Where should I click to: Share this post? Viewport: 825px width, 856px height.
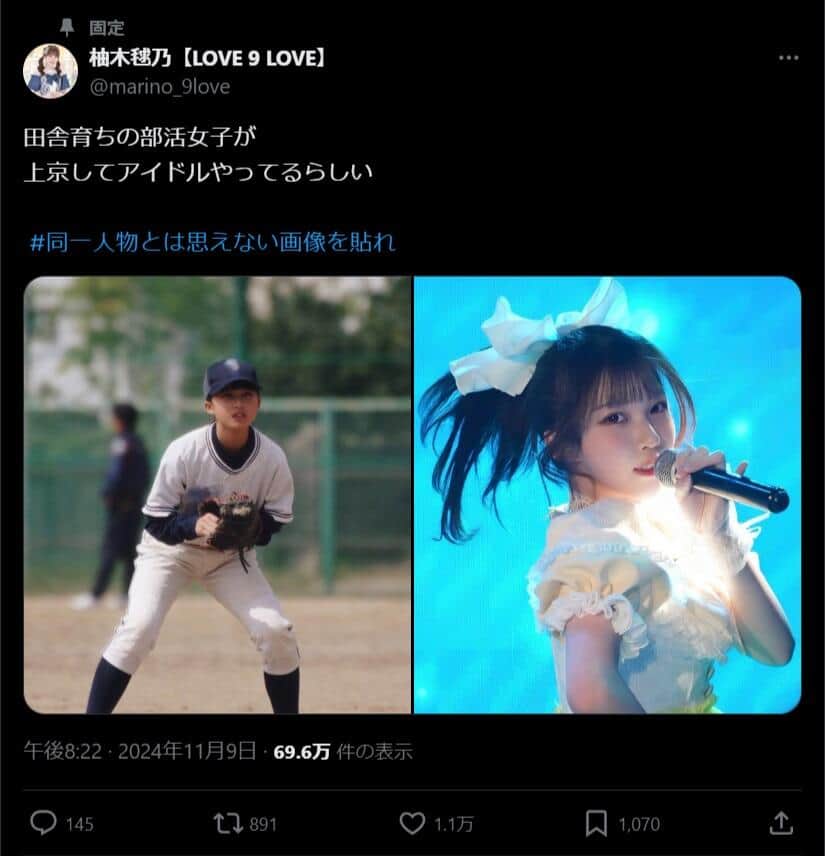click(x=781, y=823)
